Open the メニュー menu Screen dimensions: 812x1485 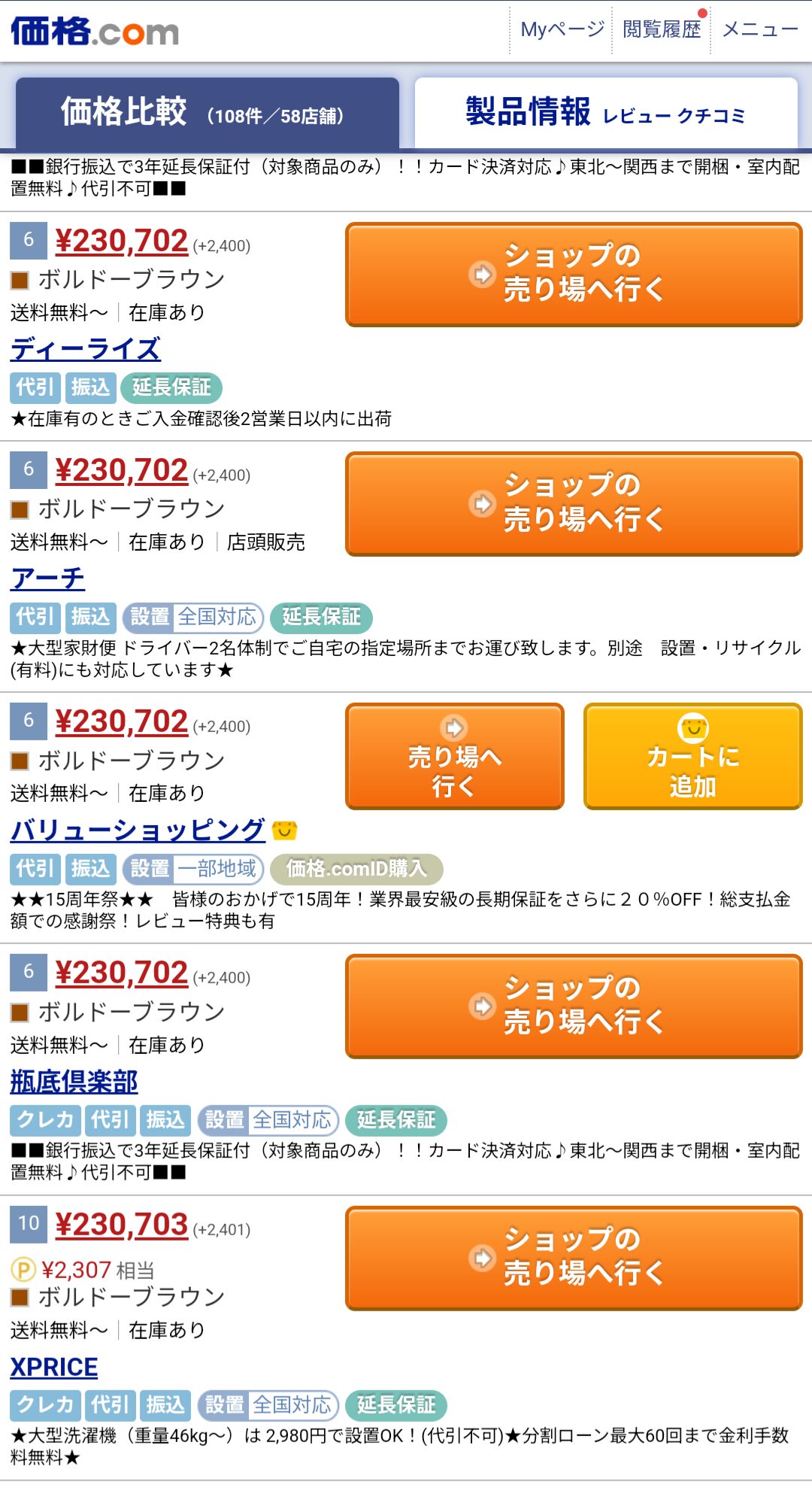coord(759,30)
